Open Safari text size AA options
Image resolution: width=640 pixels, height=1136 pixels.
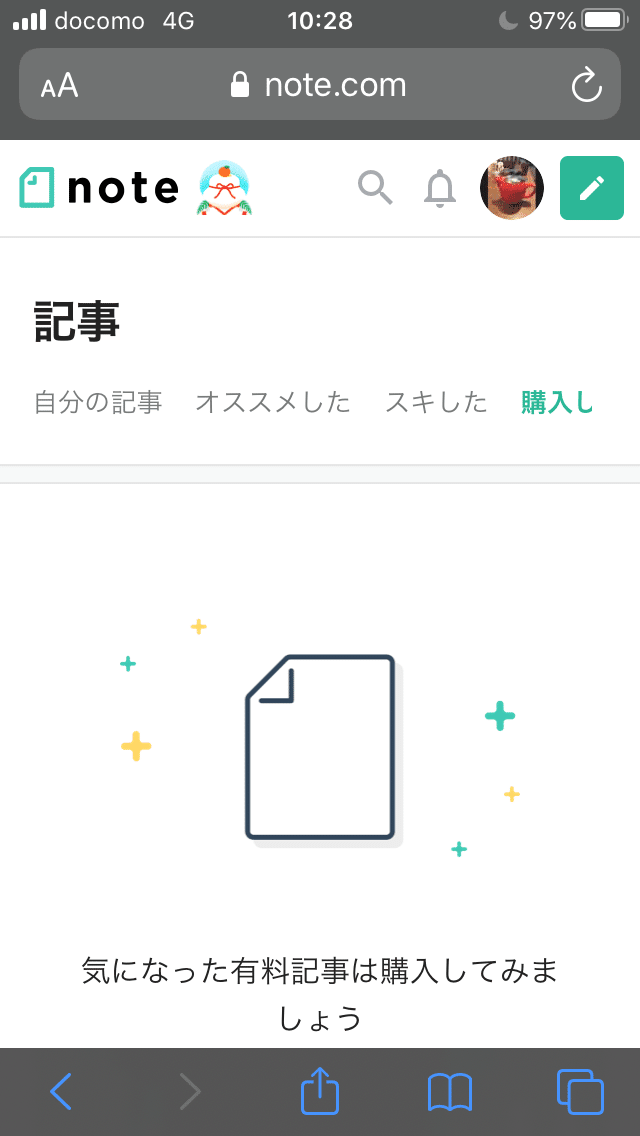pyautogui.click(x=59, y=86)
